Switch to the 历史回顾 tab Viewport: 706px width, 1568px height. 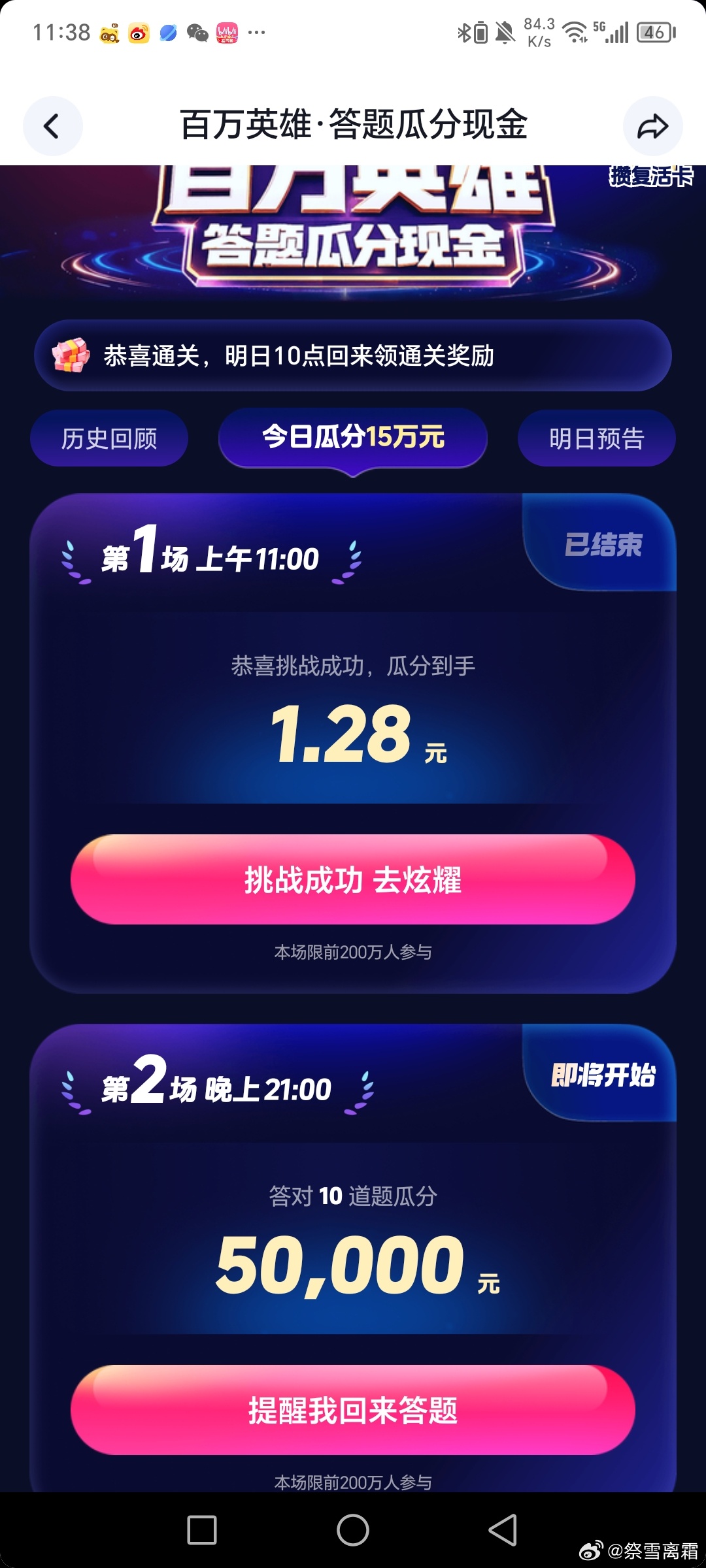109,438
